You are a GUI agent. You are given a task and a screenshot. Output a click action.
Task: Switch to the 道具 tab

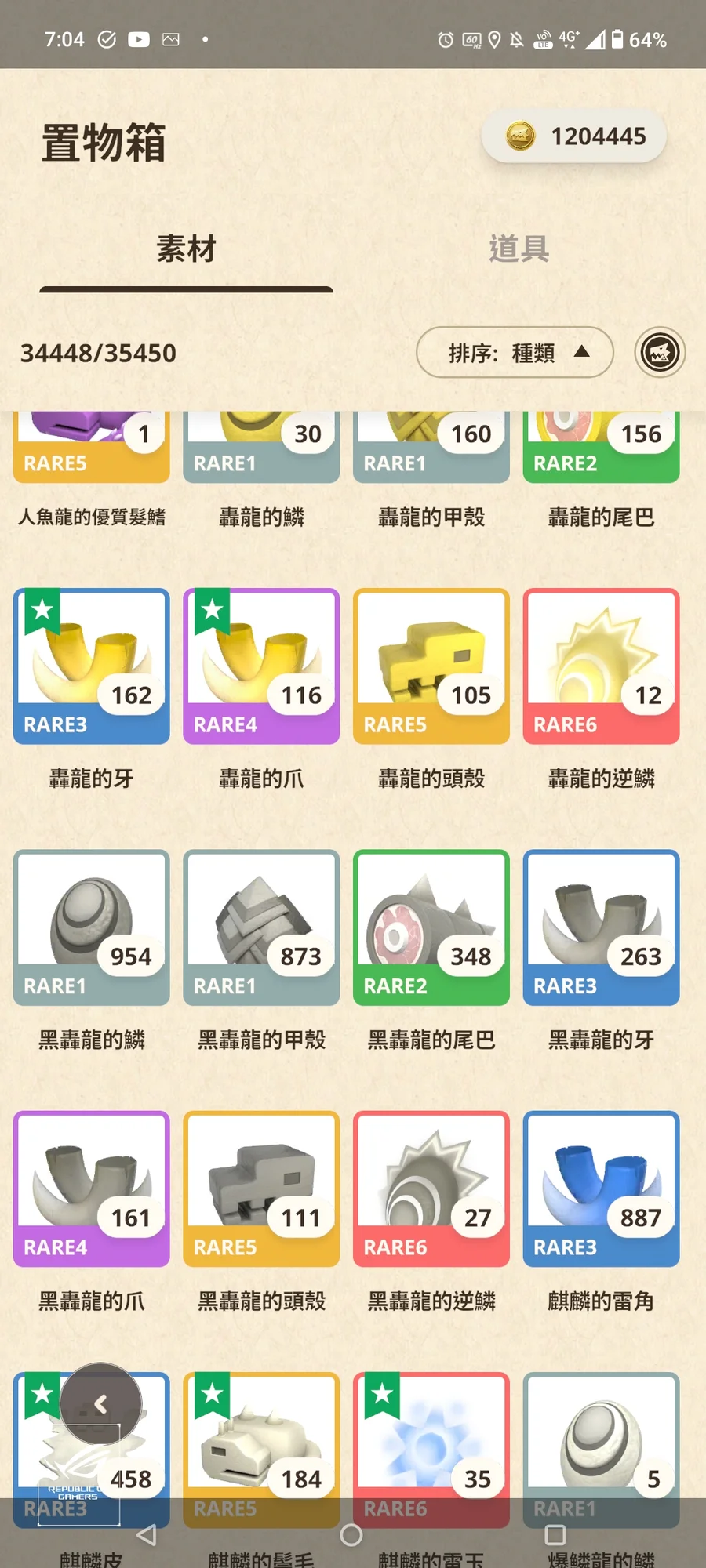(519, 249)
